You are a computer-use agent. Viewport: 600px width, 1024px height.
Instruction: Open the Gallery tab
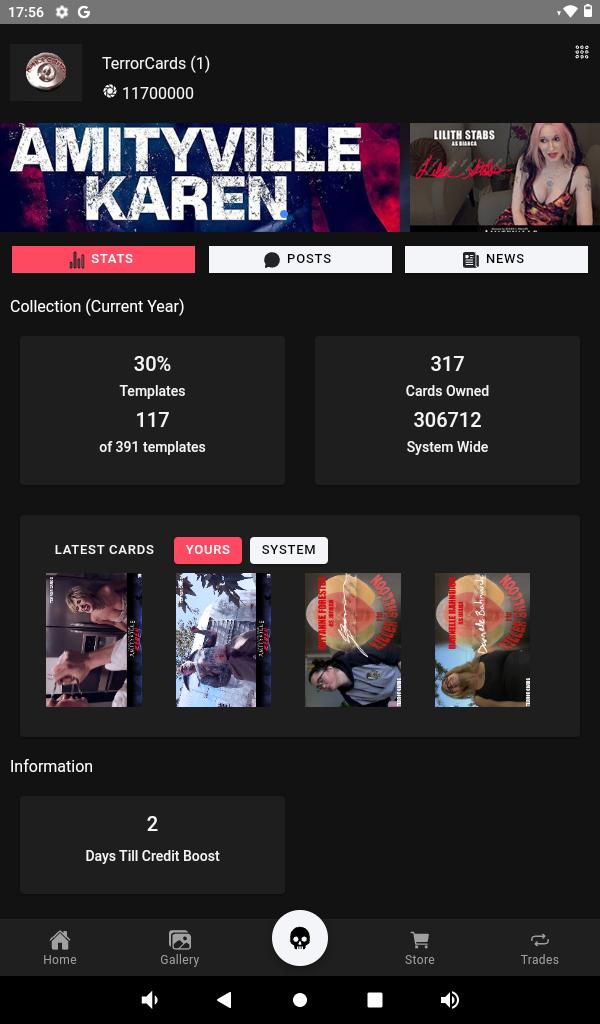(x=180, y=948)
